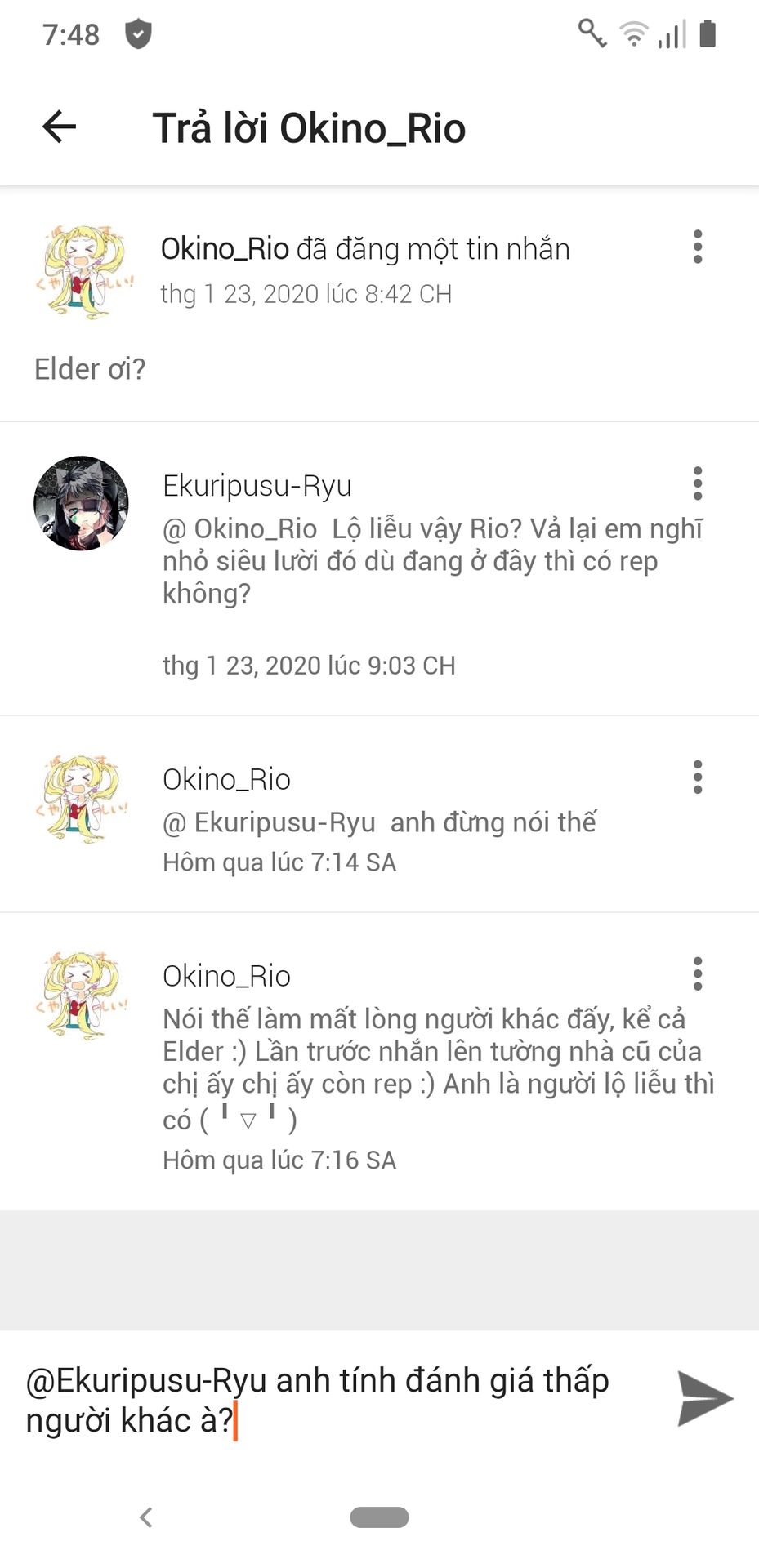This screenshot has width=759, height=1568.
Task: Open the Ekuripusu-Ryu username on the reply
Action: pyautogui.click(x=257, y=485)
